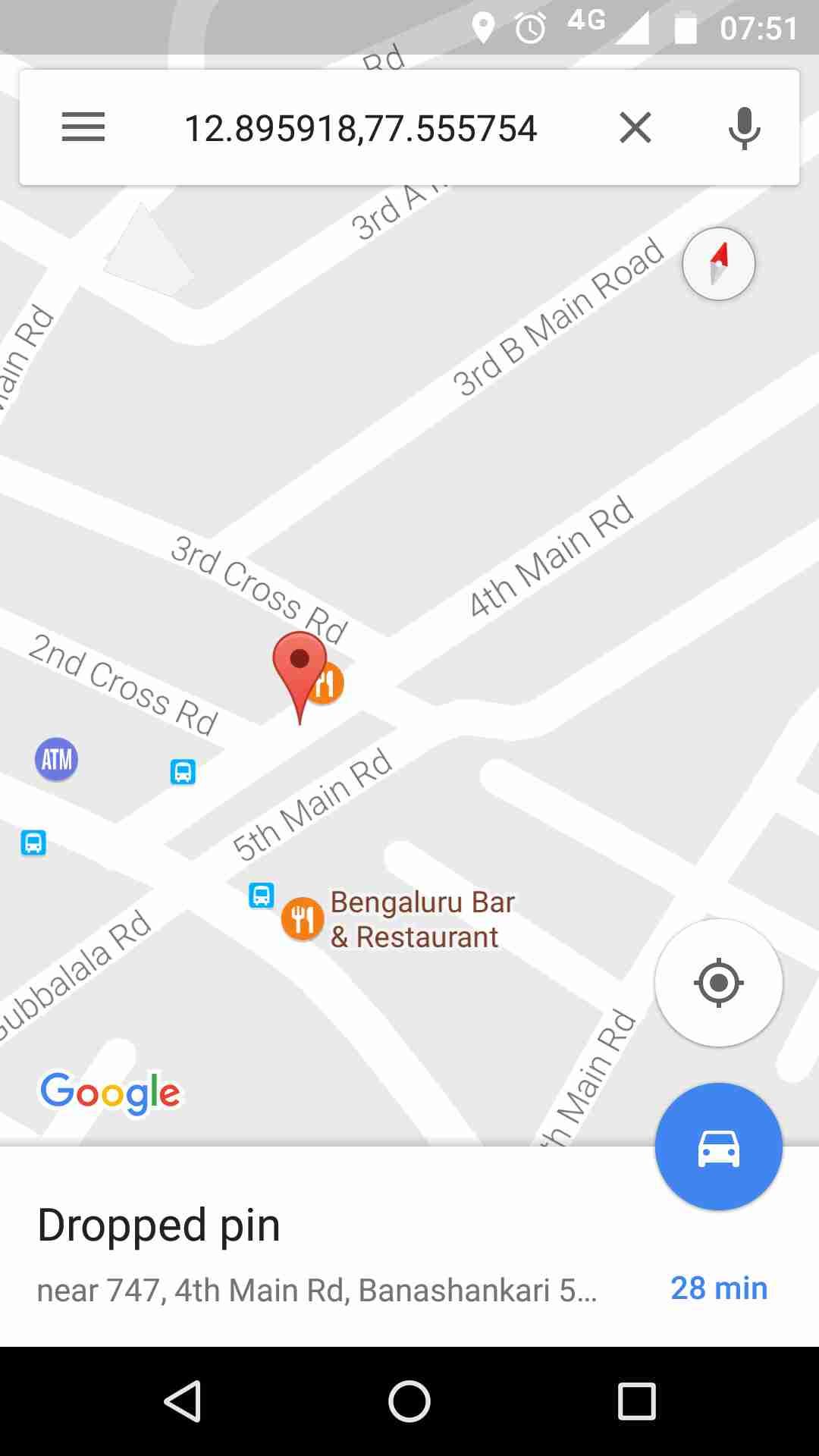Clear the search coordinates
This screenshot has width=819, height=1456.
pyautogui.click(x=635, y=127)
